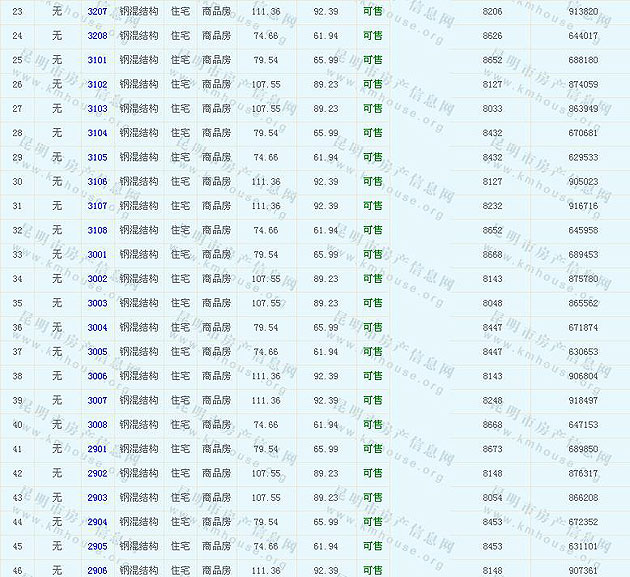Select the room 3102 link
The image size is (630, 577).
coord(97,85)
